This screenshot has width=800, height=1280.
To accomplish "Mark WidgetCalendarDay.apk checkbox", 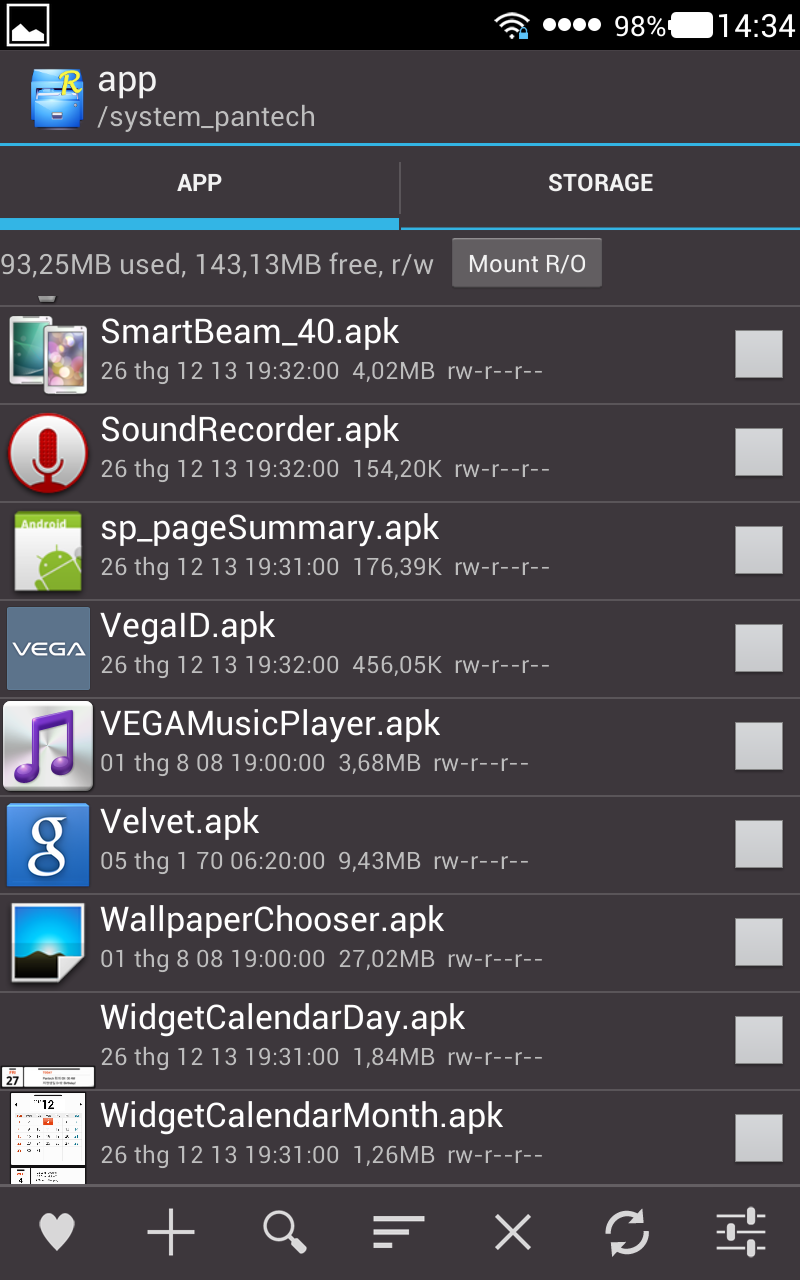I will pos(758,1040).
